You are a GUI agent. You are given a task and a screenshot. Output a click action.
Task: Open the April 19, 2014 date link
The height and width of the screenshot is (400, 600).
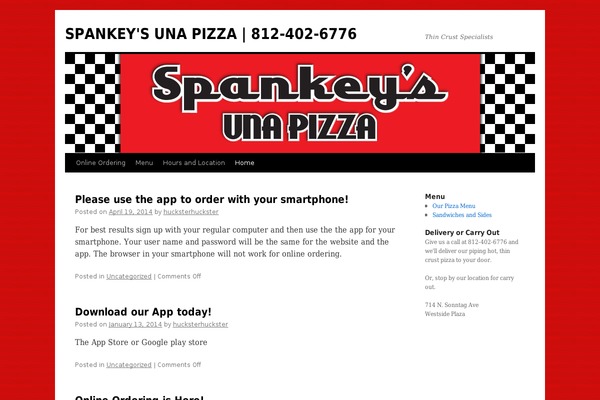click(x=130, y=212)
